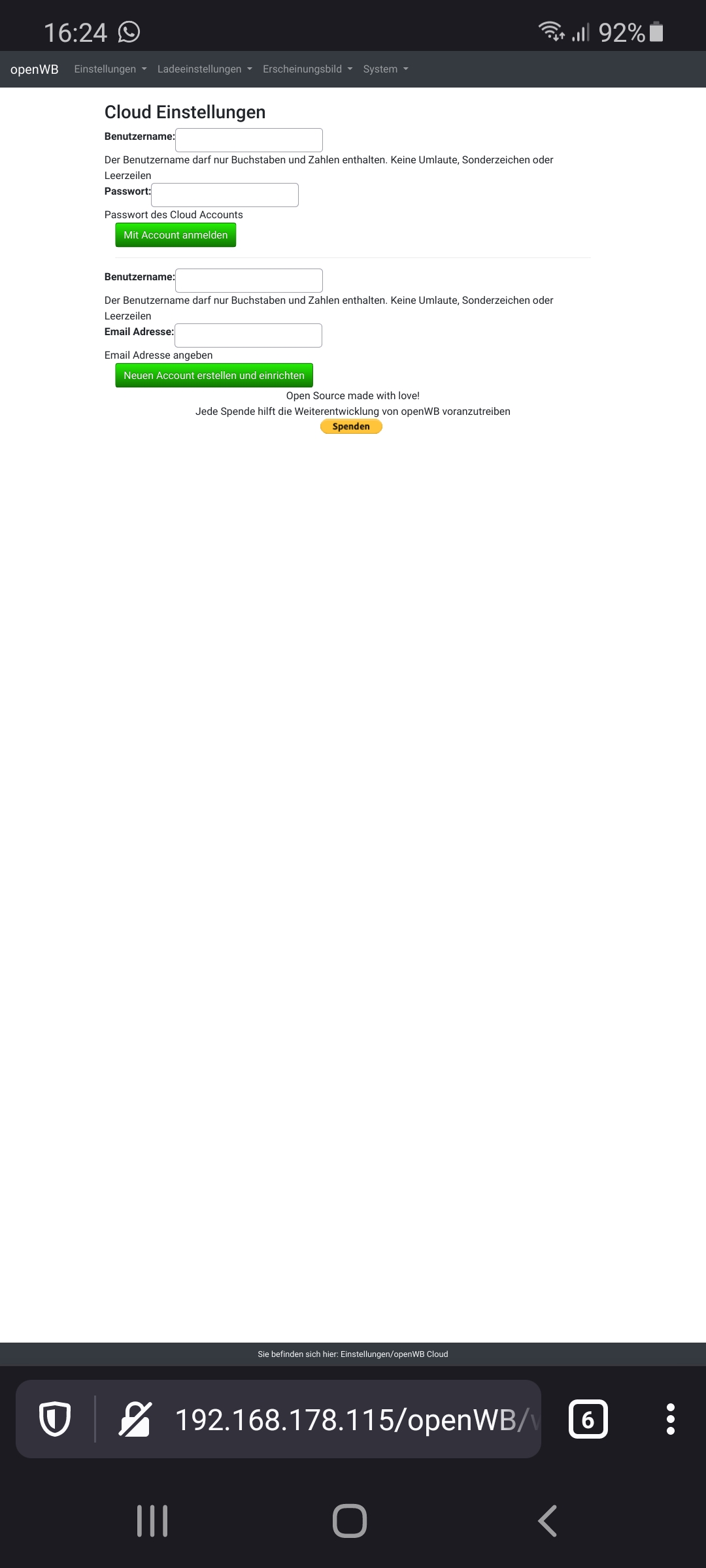The height and width of the screenshot is (1568, 706).
Task: Open the browser three-dot overflow menu
Action: (x=670, y=1419)
